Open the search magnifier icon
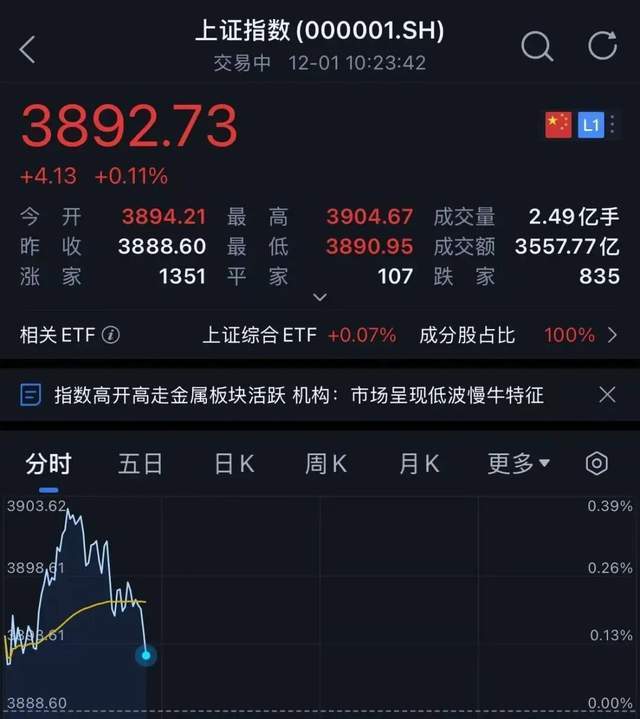The image size is (640, 719). [x=537, y=46]
